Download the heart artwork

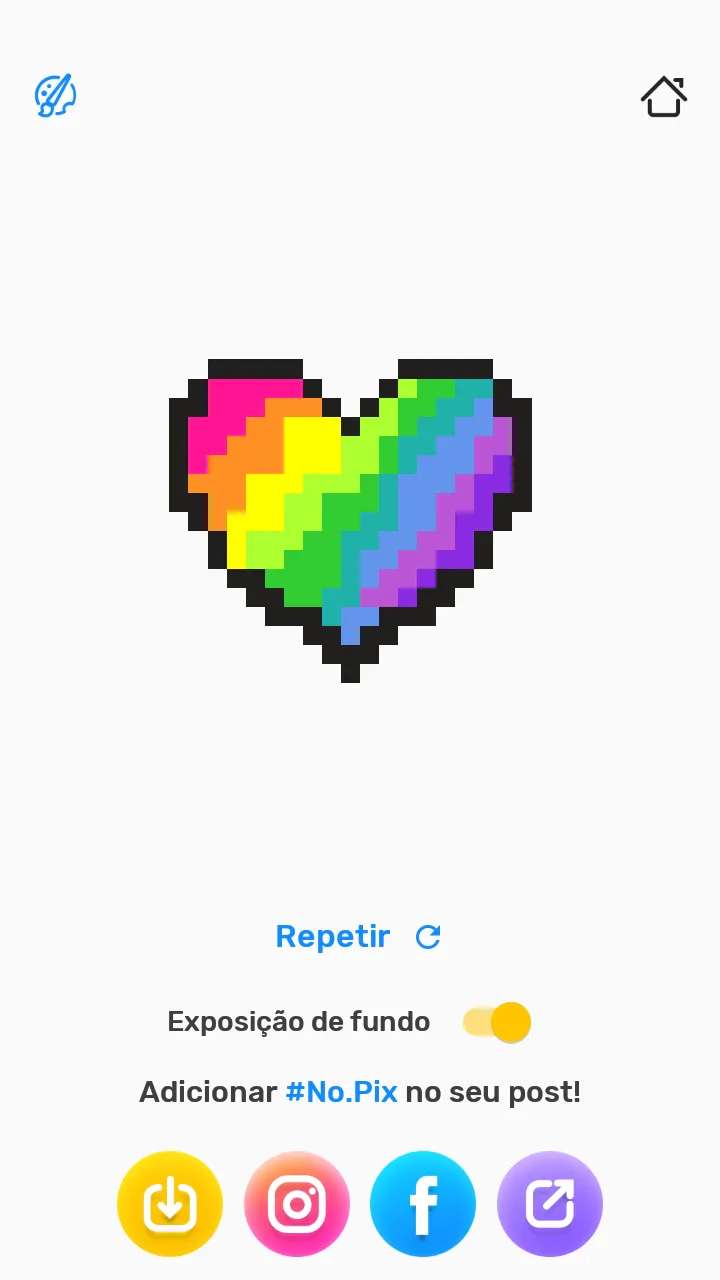click(170, 1204)
